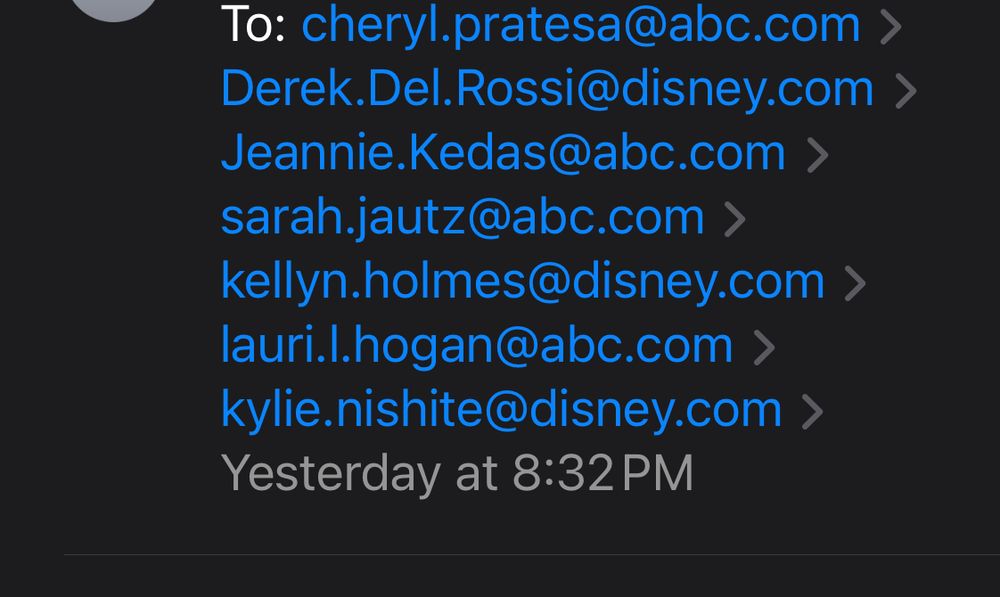Tap the sender avatar circle
Screen dimensions: 1000x597
pyautogui.click(x=116, y=8)
